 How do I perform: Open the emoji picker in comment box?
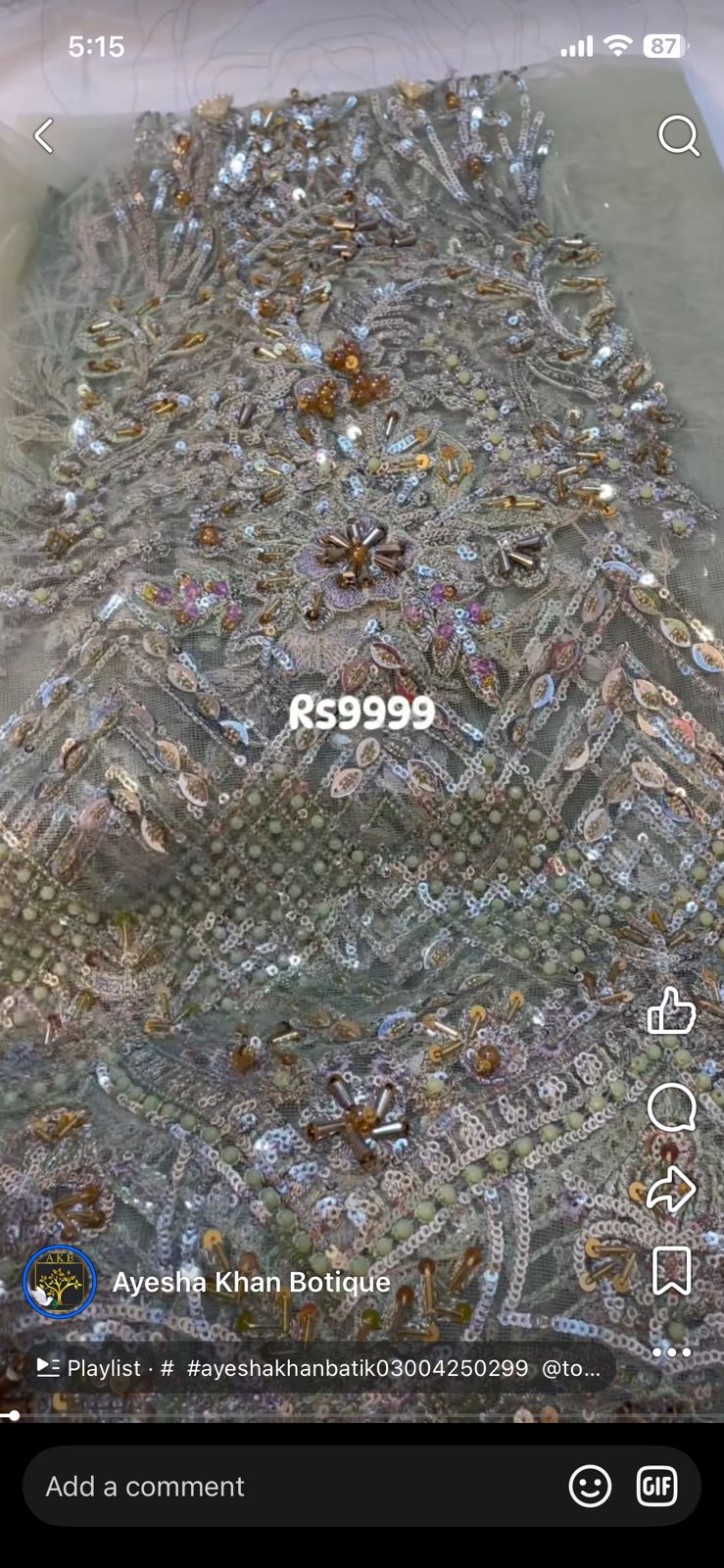(590, 1487)
